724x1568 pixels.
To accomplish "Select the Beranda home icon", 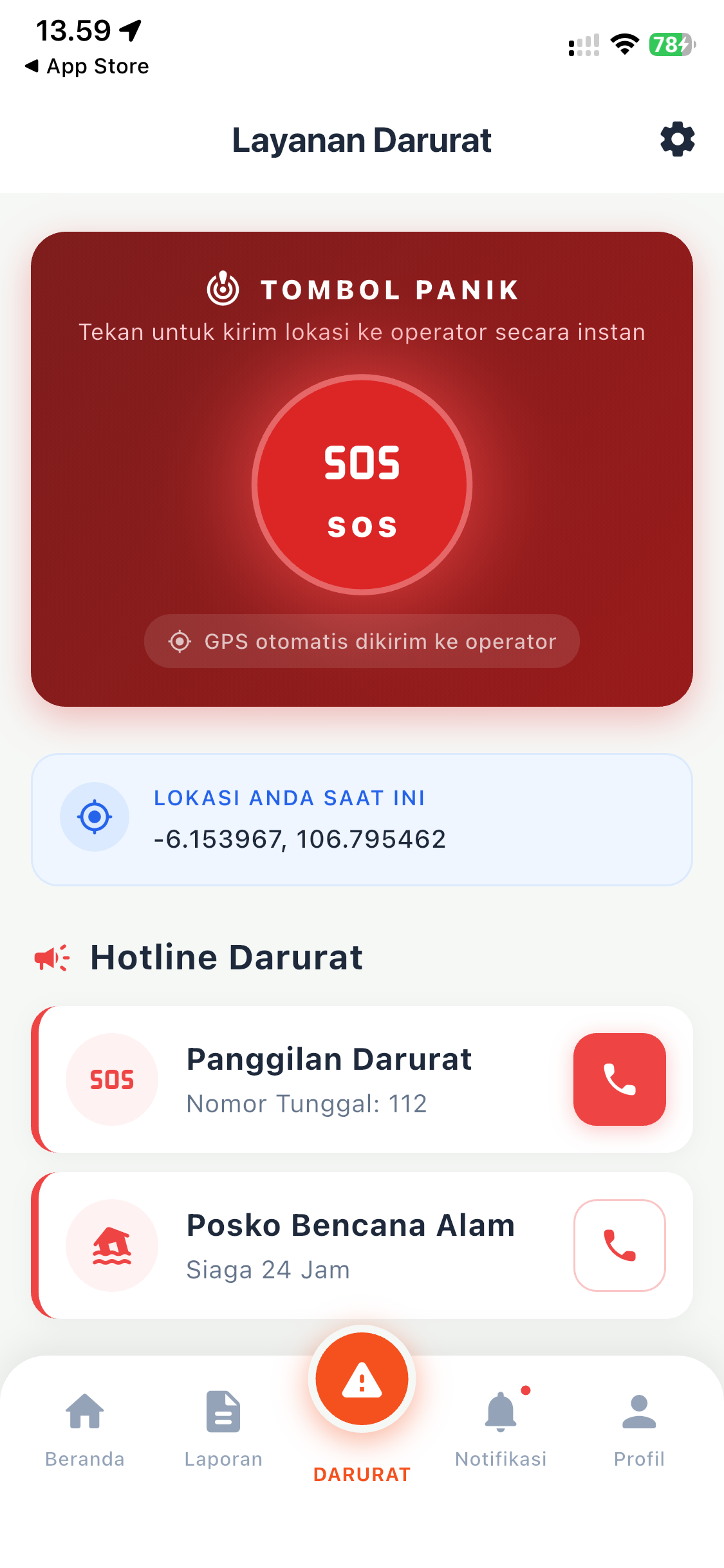I will 84,1412.
